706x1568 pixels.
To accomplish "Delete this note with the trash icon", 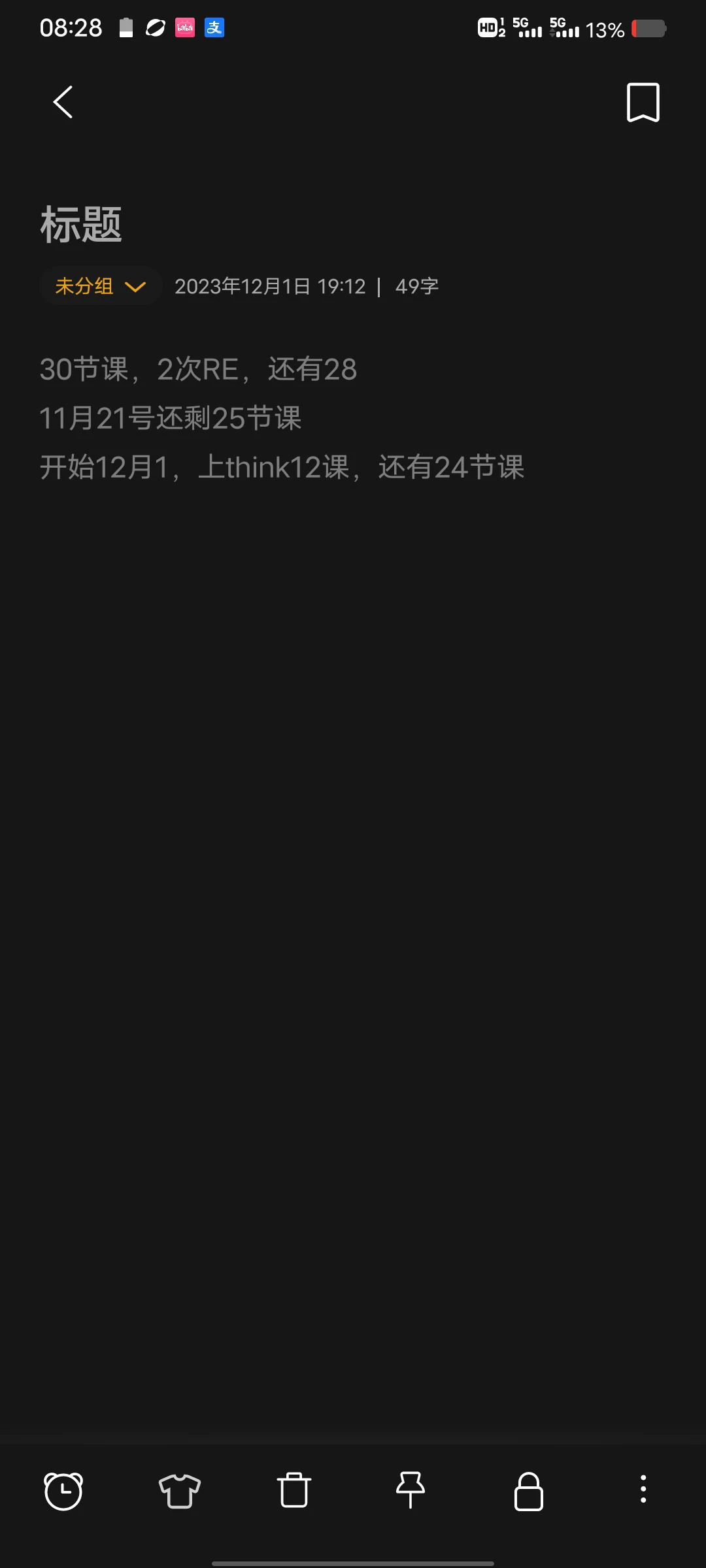I will click(294, 1491).
